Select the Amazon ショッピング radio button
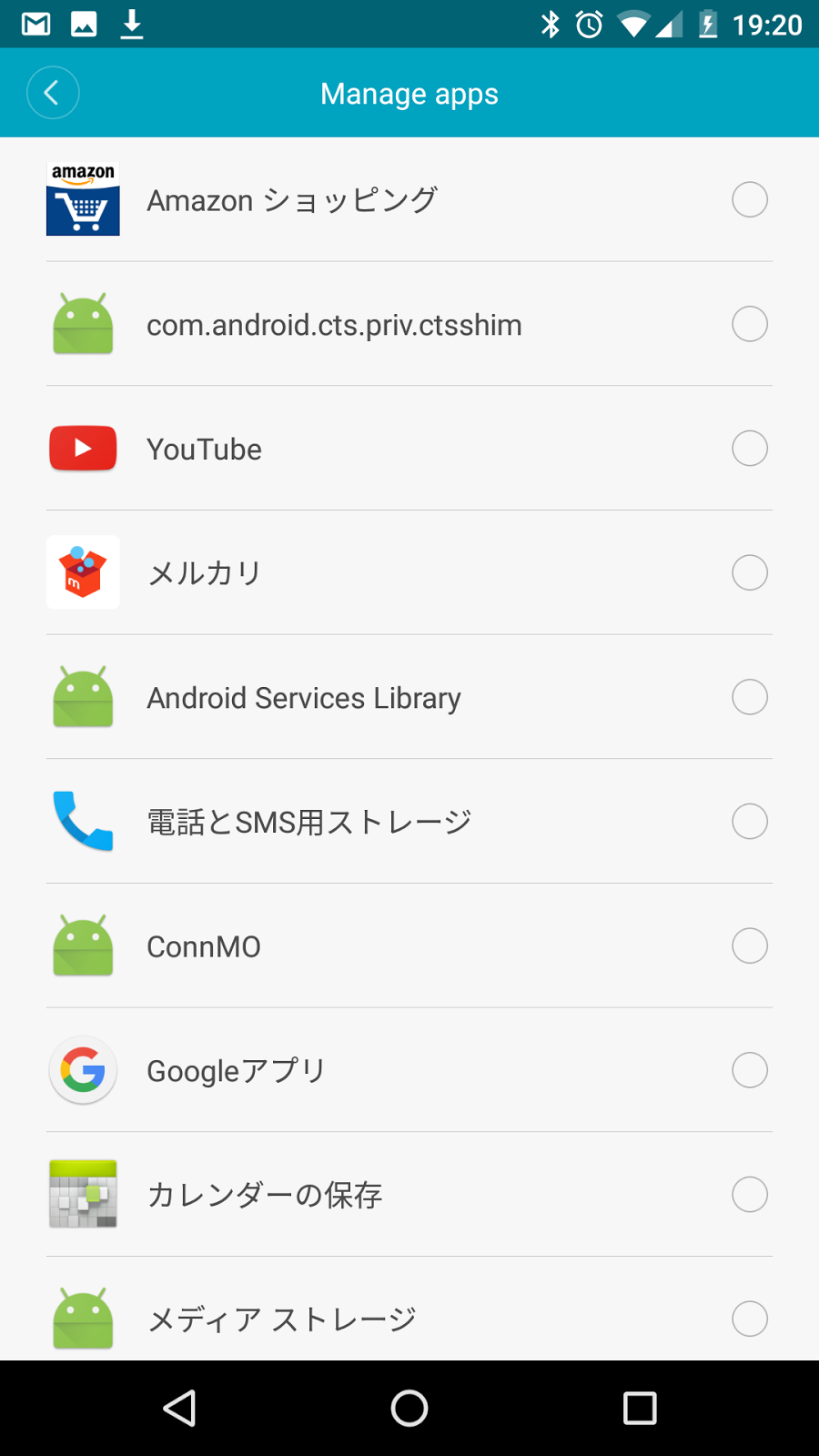Image resolution: width=819 pixels, height=1456 pixels. (x=750, y=199)
